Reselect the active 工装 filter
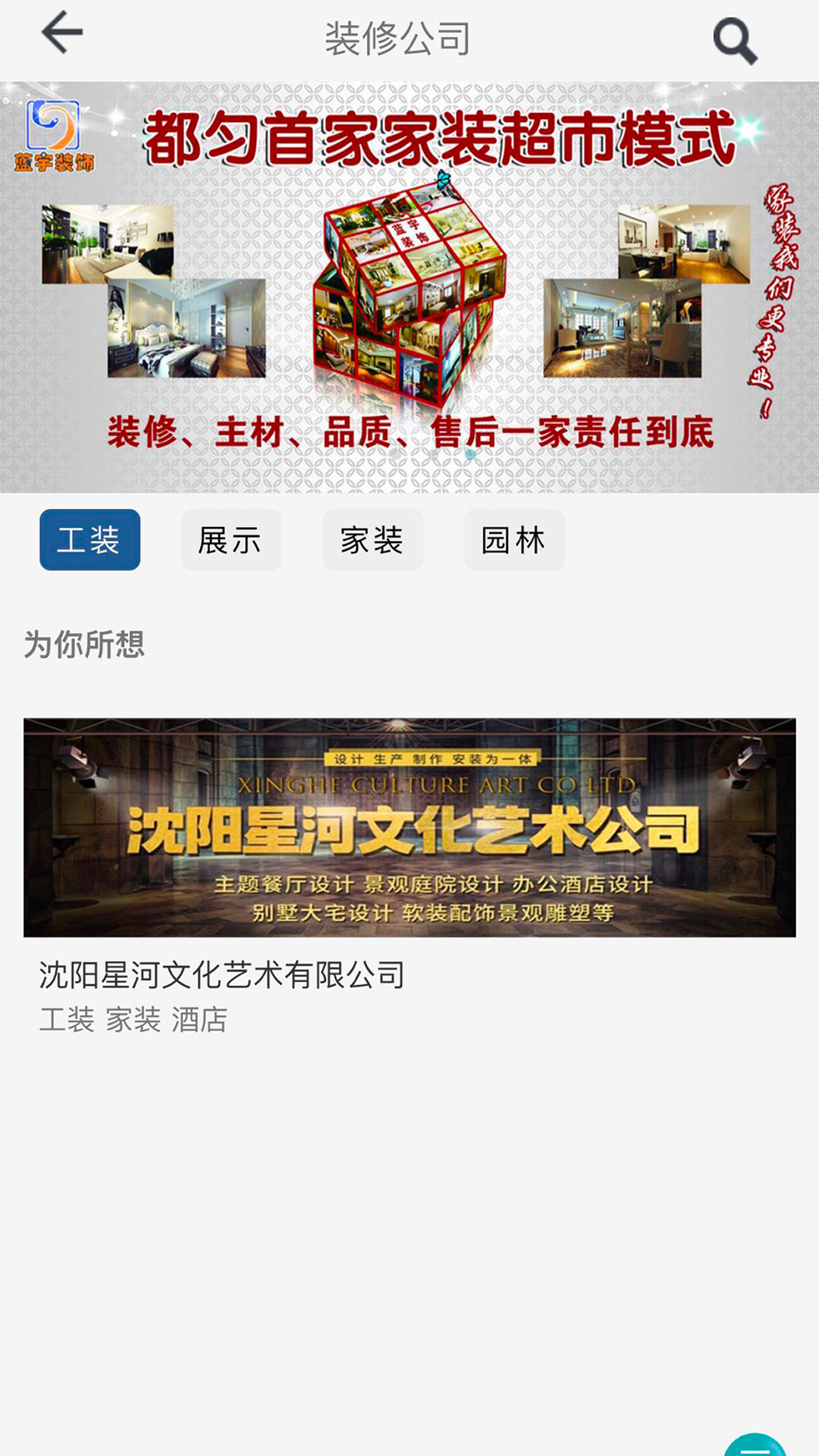Screen dimensions: 819x1456 pos(89,540)
